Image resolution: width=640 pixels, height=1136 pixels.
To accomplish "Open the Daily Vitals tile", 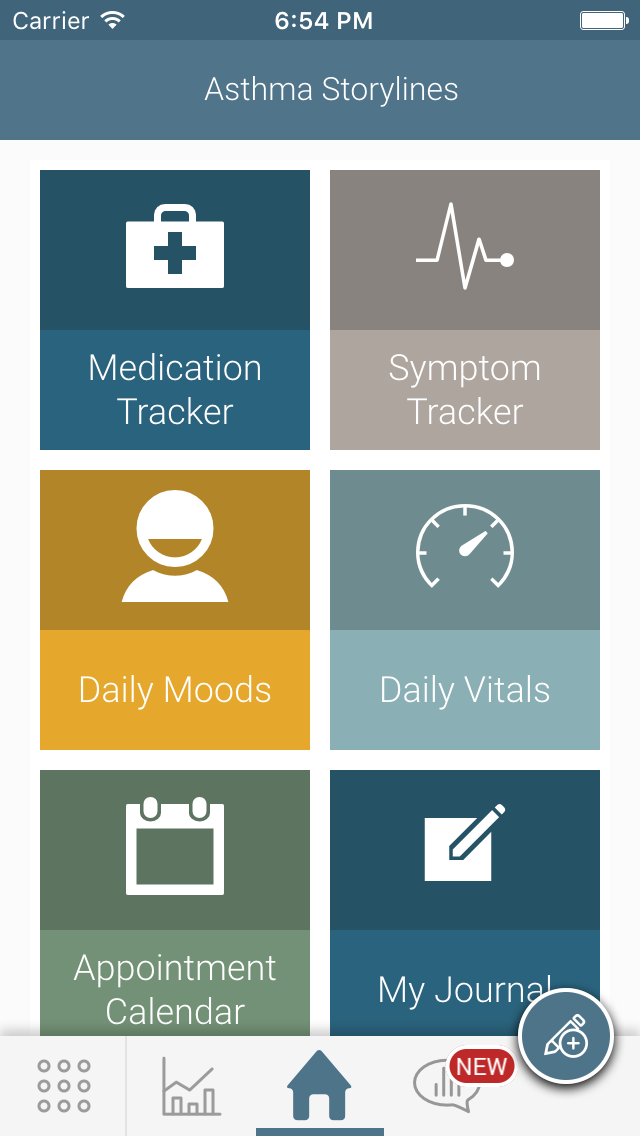I will point(465,610).
